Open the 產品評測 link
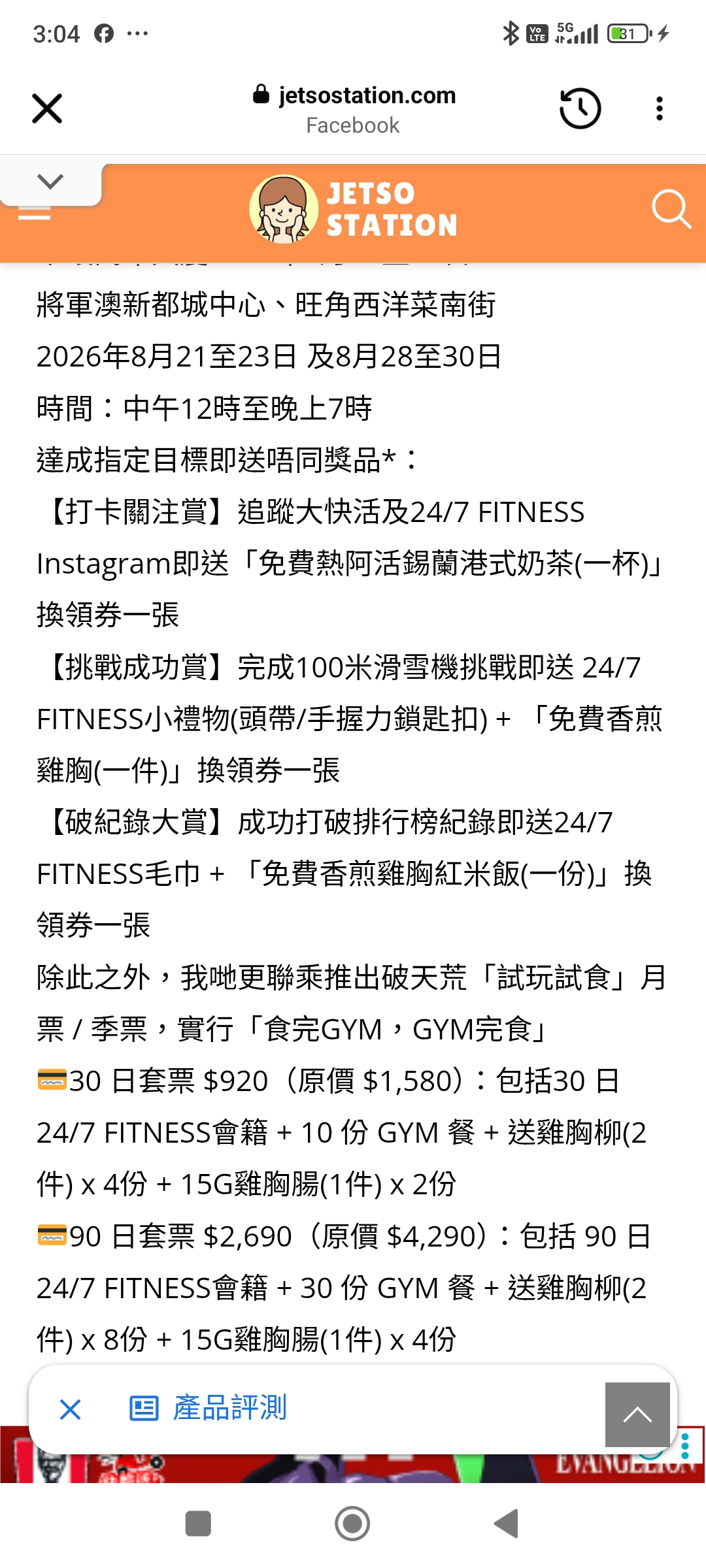 [209, 1409]
